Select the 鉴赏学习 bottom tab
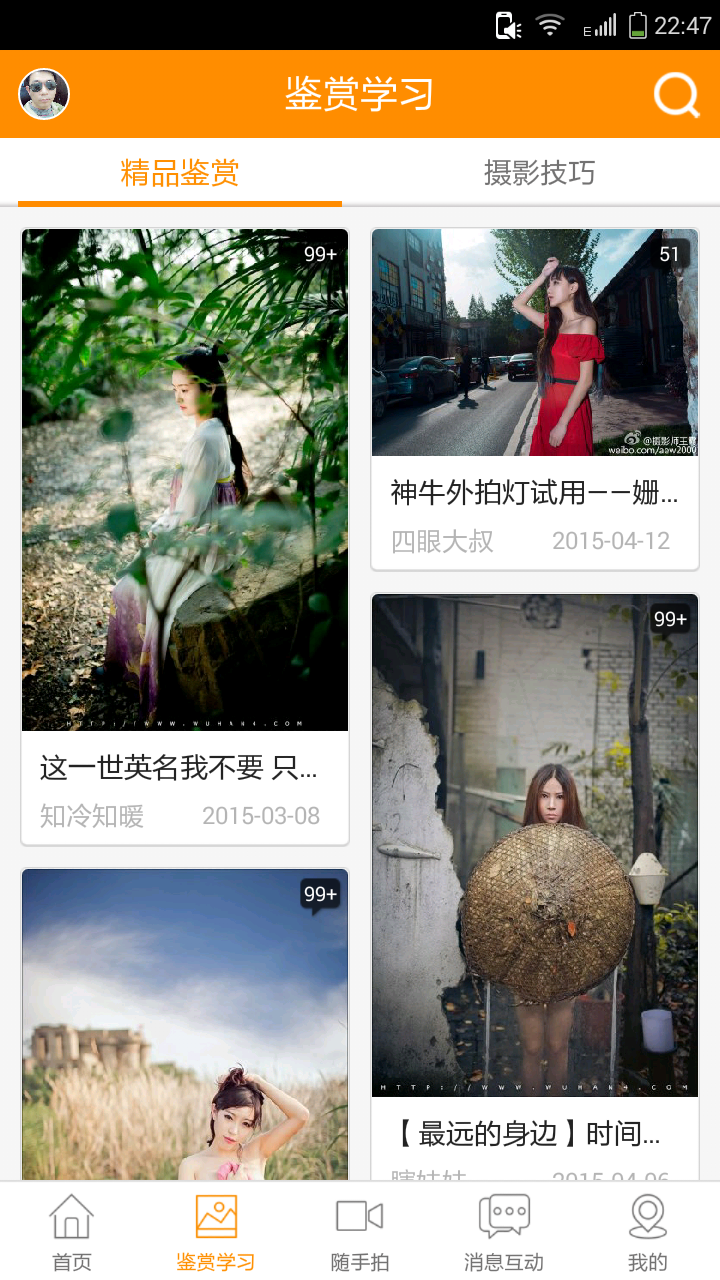The image size is (720, 1280). 216,1232
